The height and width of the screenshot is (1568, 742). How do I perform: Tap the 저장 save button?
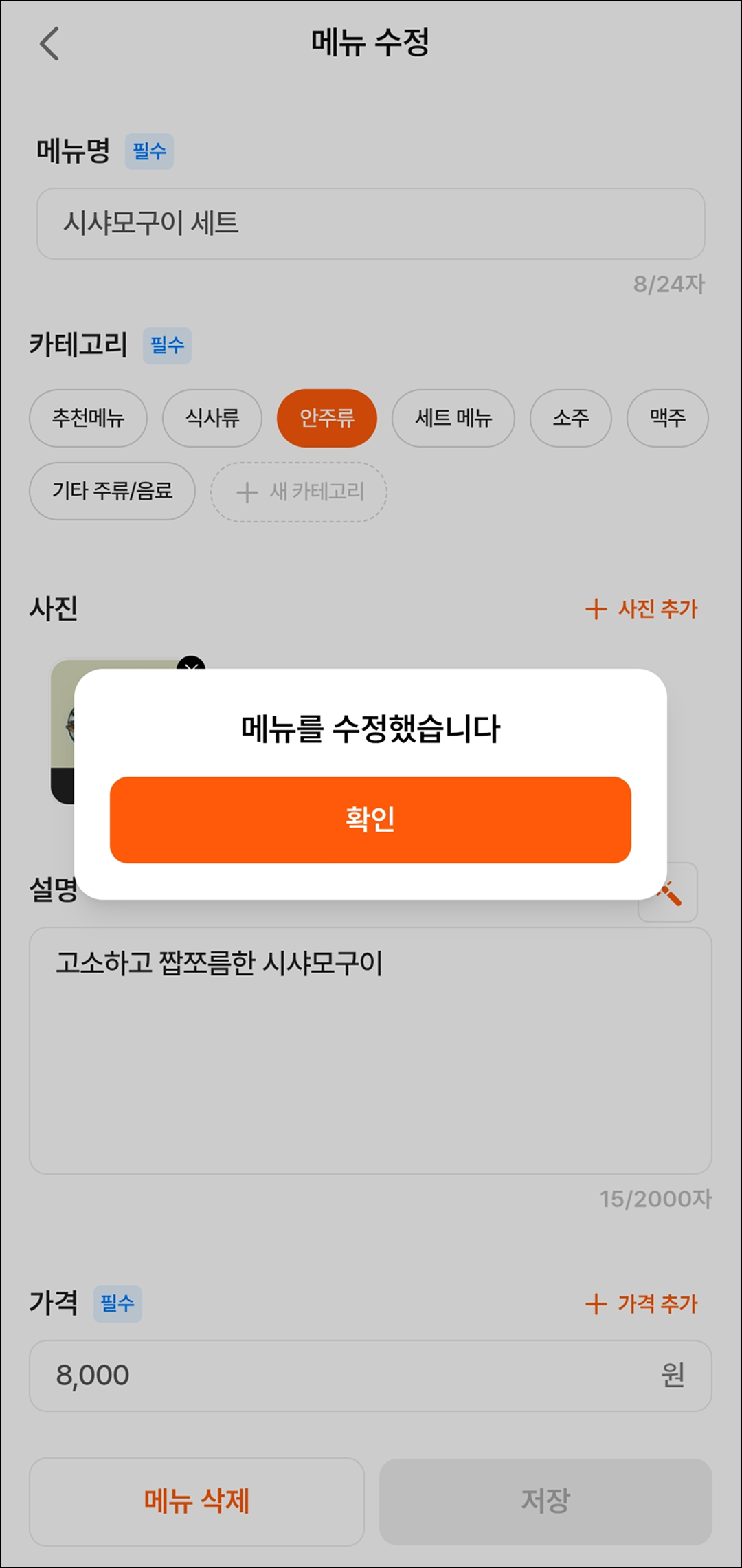pyautogui.click(x=546, y=1501)
